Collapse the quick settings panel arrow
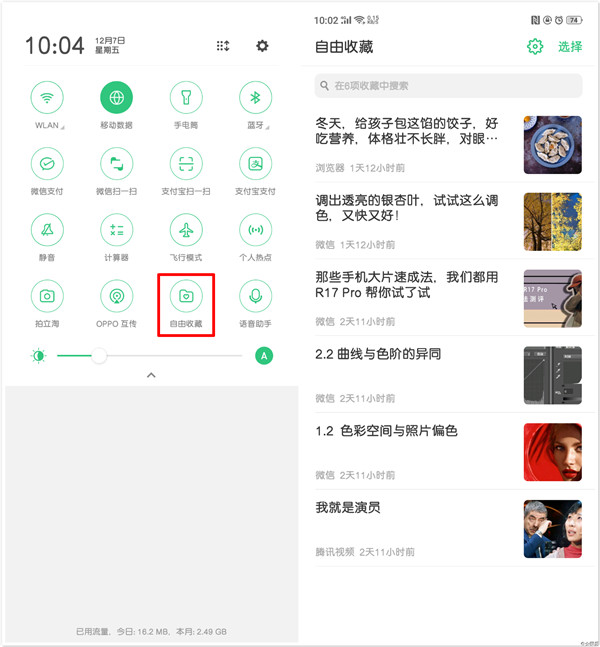The width and height of the screenshot is (600, 647). pyautogui.click(x=151, y=375)
